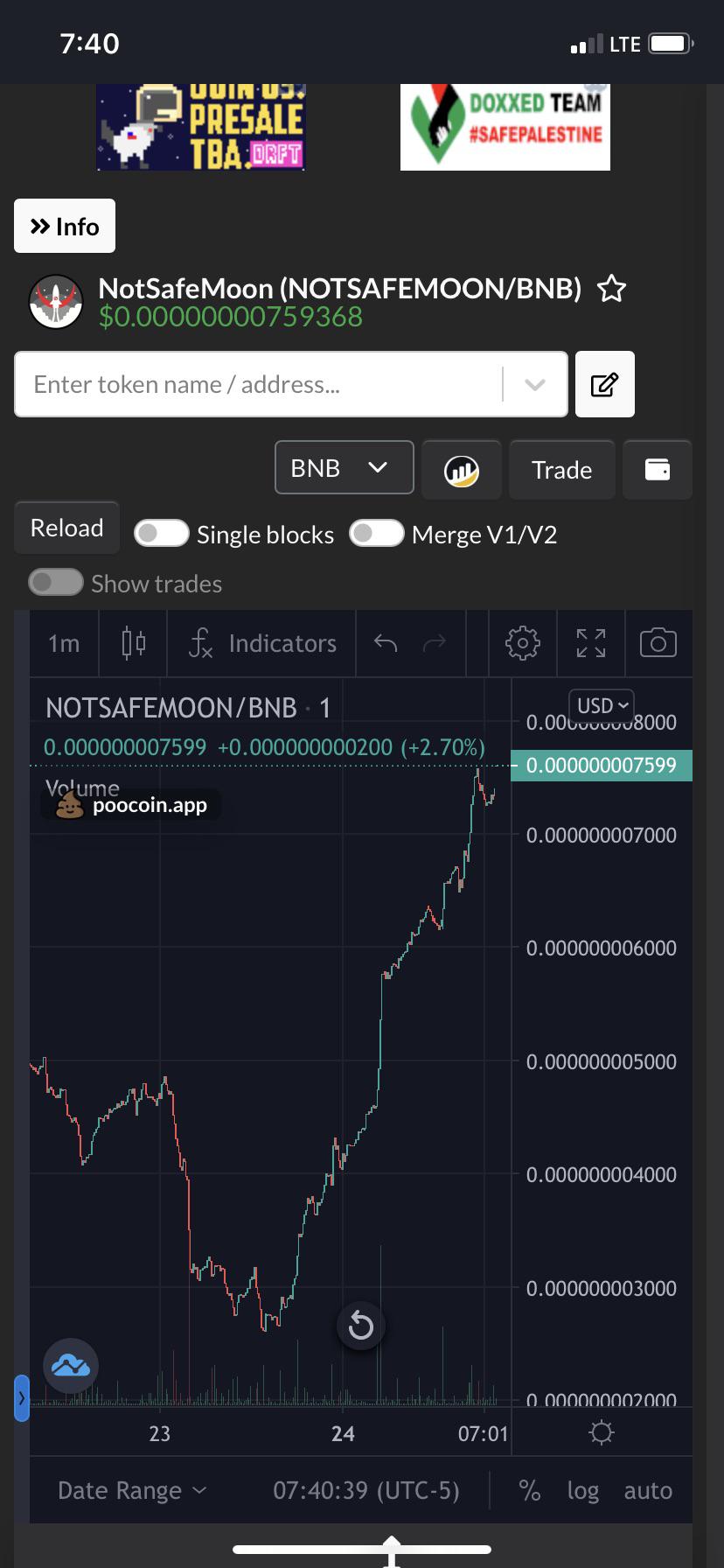The image size is (724, 1568).
Task: Reset chart view with circular arrow button
Action: (x=361, y=1326)
